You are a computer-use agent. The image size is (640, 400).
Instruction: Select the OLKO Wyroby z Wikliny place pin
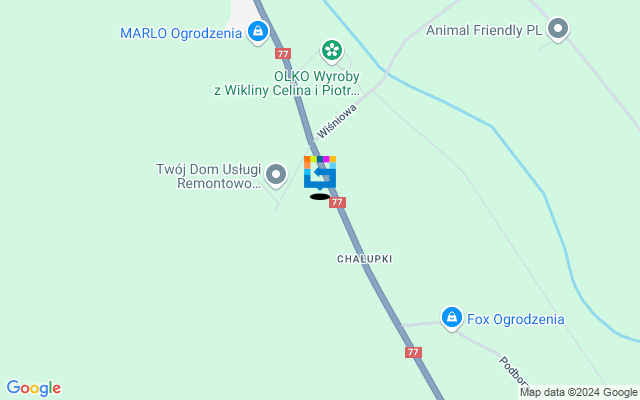click(331, 49)
